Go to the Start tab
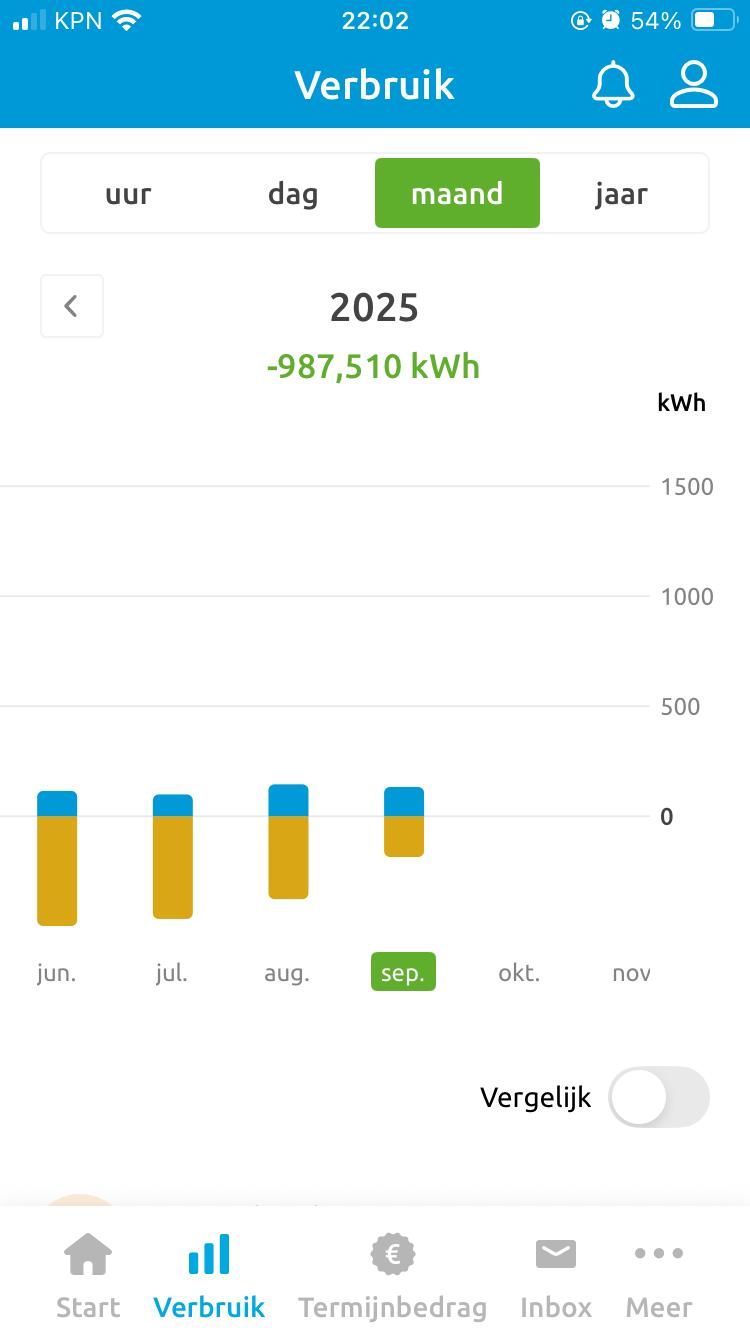The height and width of the screenshot is (1334, 750). [88, 1275]
